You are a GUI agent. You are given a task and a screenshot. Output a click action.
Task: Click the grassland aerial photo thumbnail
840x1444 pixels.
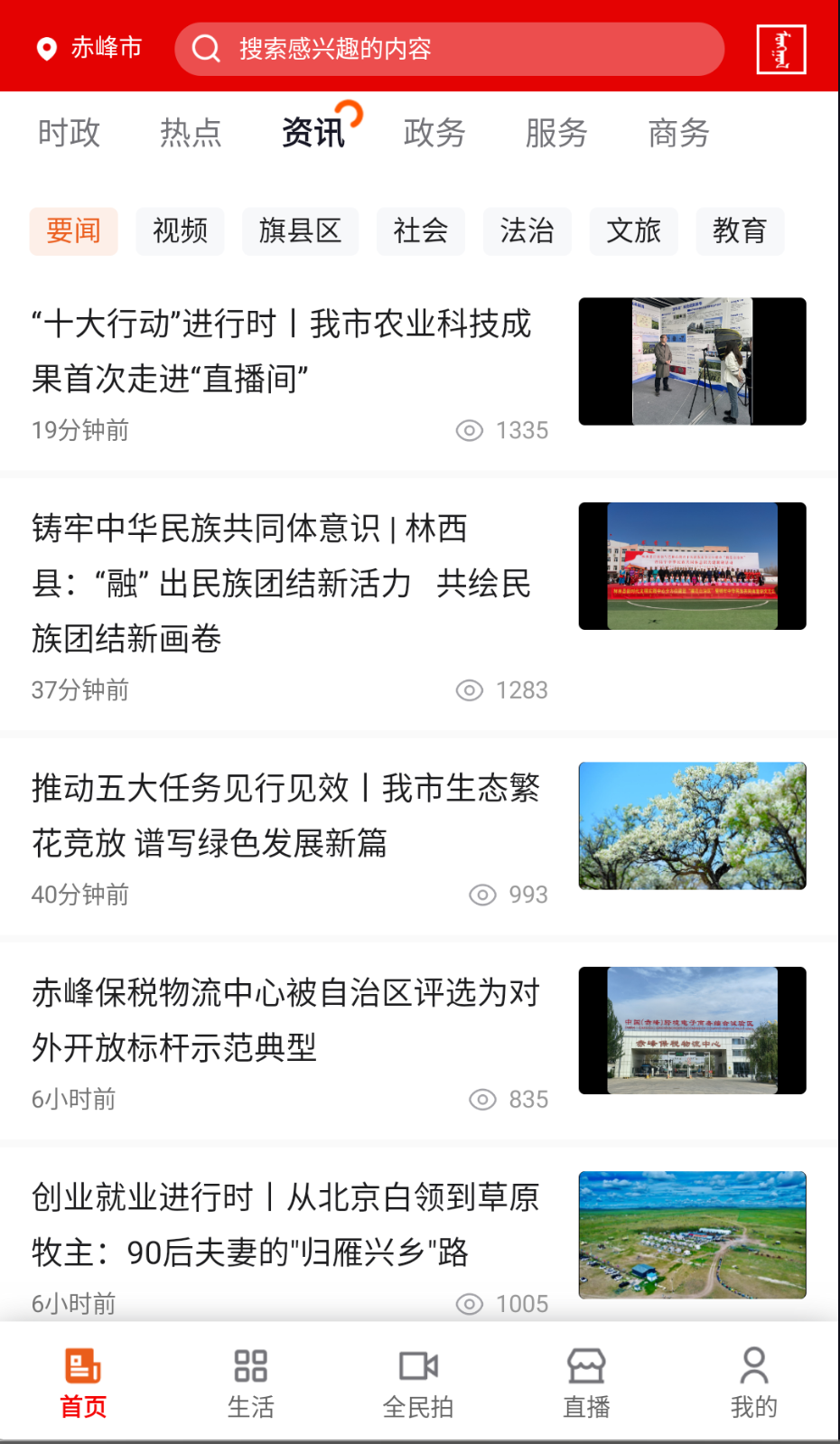[692, 1235]
